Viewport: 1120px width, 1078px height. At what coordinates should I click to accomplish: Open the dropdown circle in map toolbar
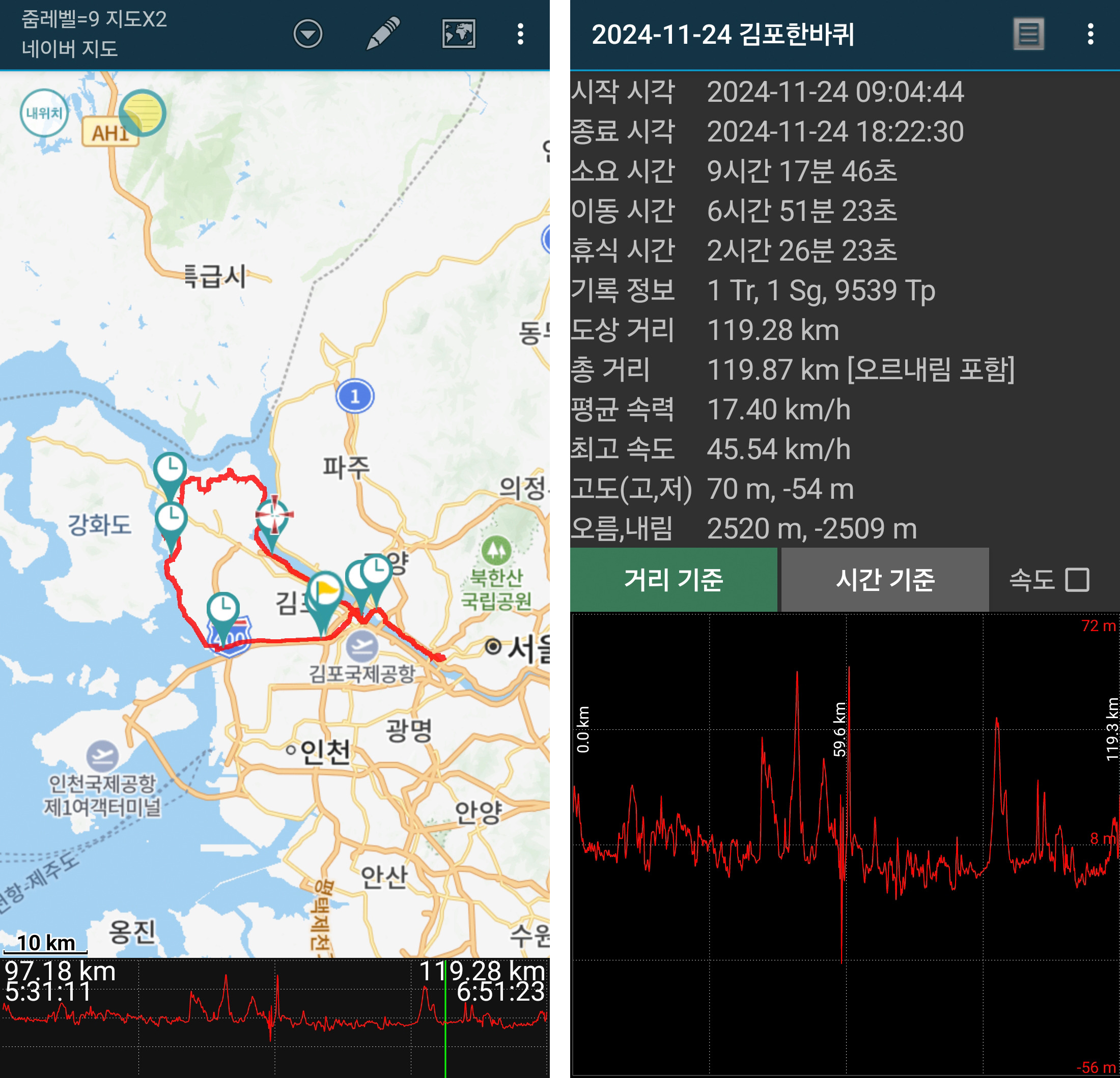click(307, 34)
